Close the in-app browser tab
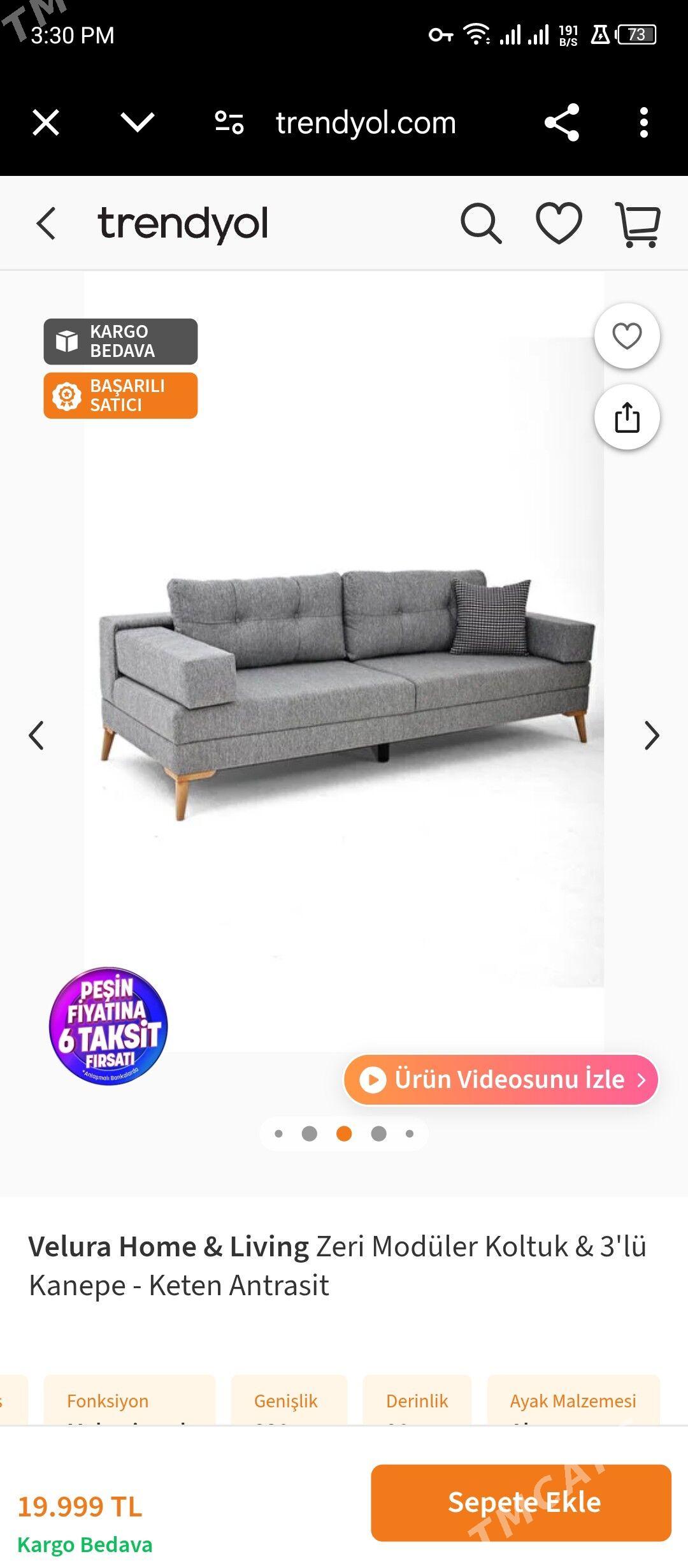 (46, 122)
